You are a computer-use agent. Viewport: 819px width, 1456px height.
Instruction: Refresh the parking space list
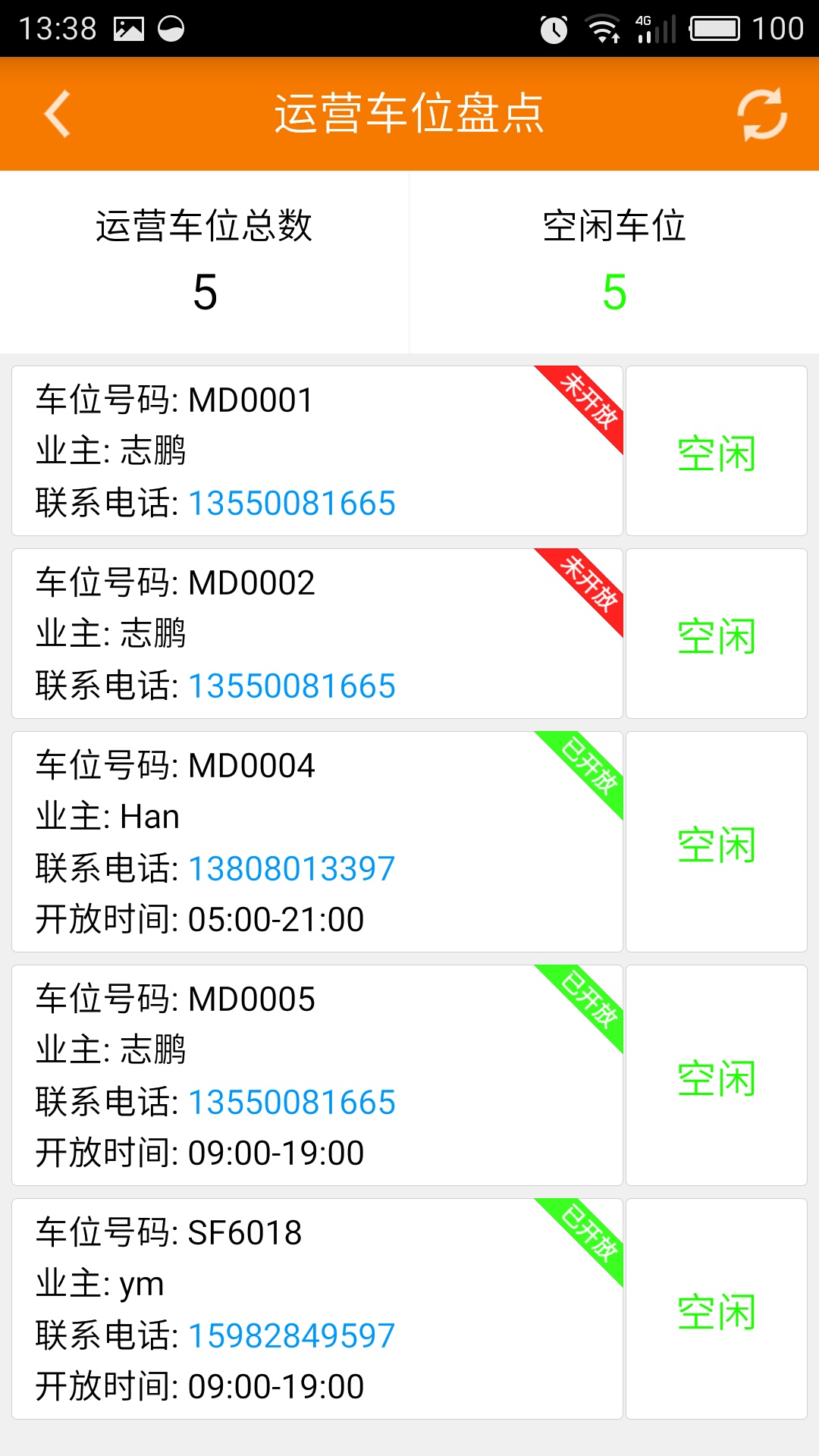(761, 114)
